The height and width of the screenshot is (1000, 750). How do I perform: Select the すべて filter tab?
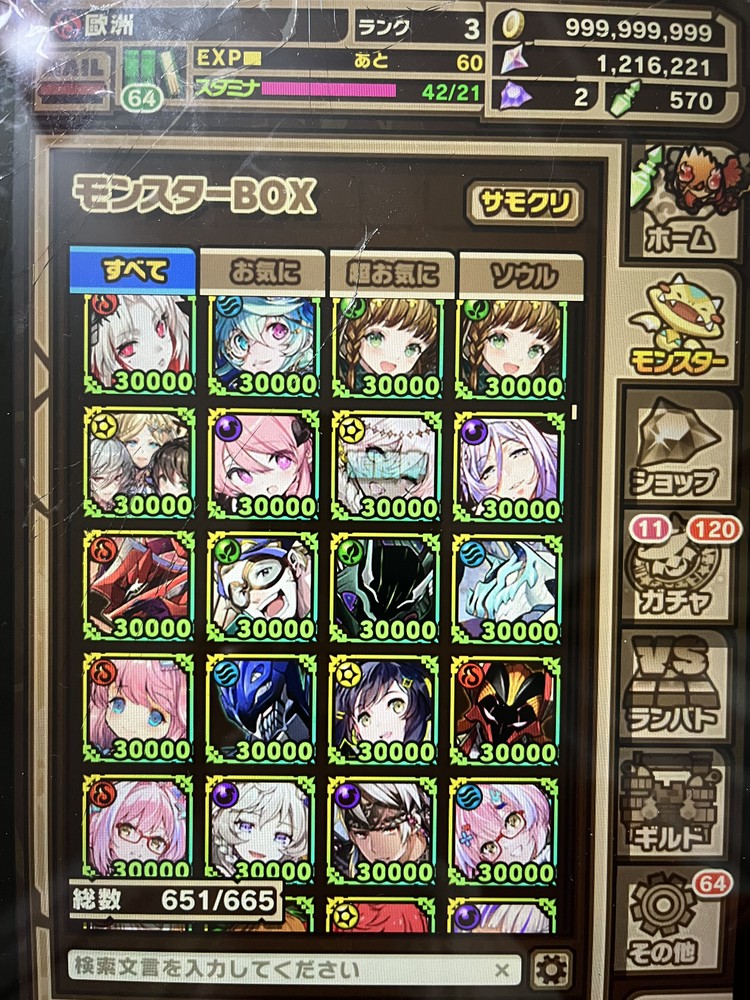tap(132, 270)
